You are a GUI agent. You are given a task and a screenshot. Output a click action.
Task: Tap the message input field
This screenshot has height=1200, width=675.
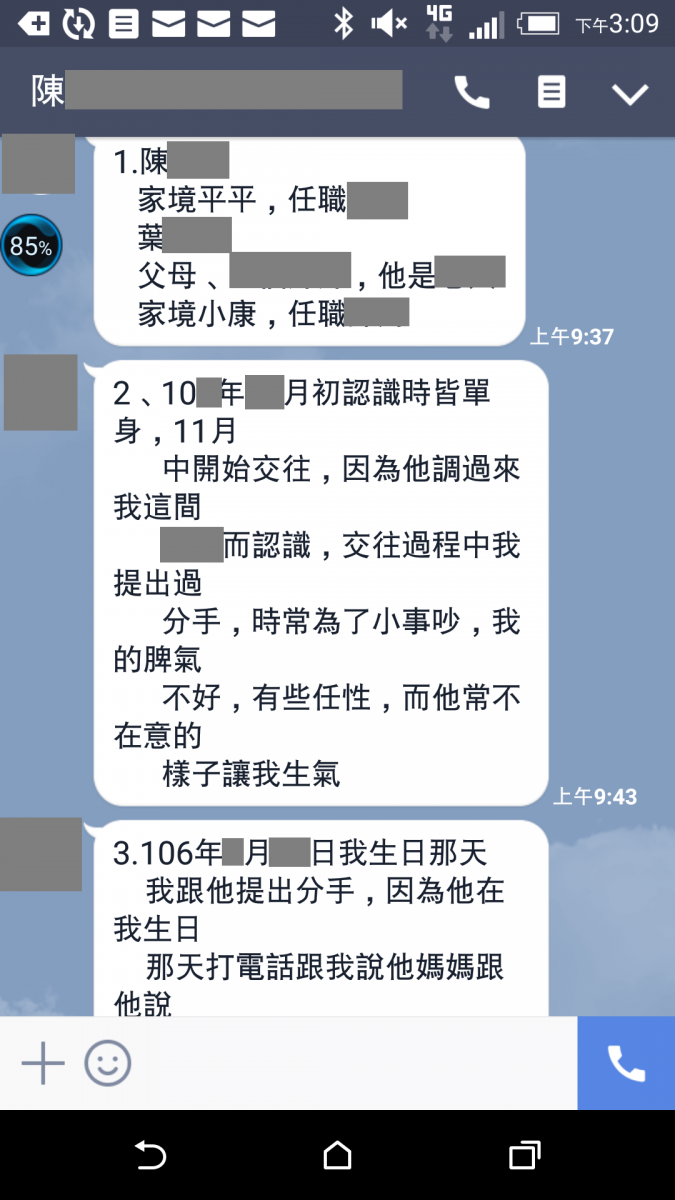click(350, 1063)
